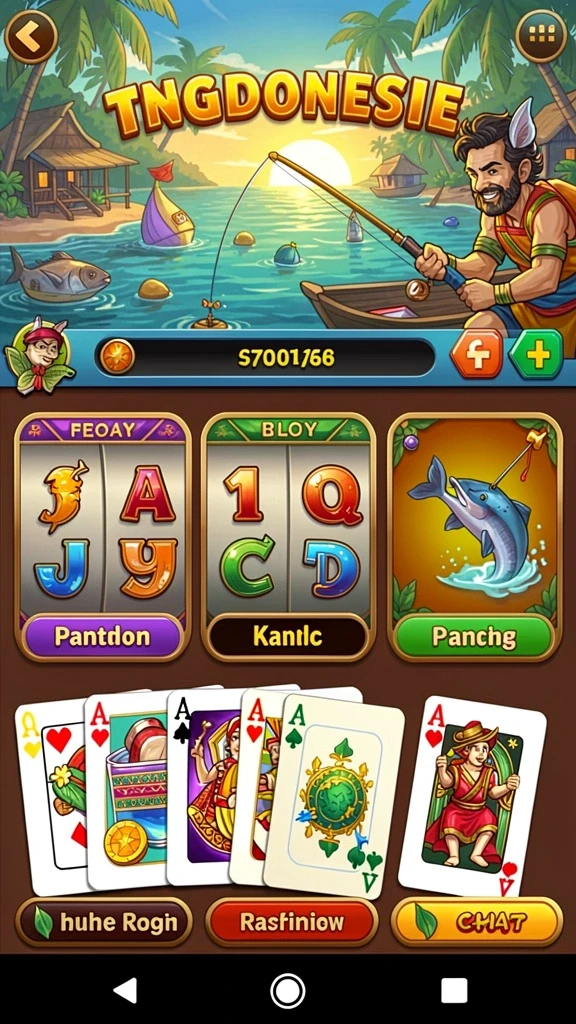Viewport: 576px width, 1024px height.
Task: Select the huhe Rogn button
Action: click(104, 922)
